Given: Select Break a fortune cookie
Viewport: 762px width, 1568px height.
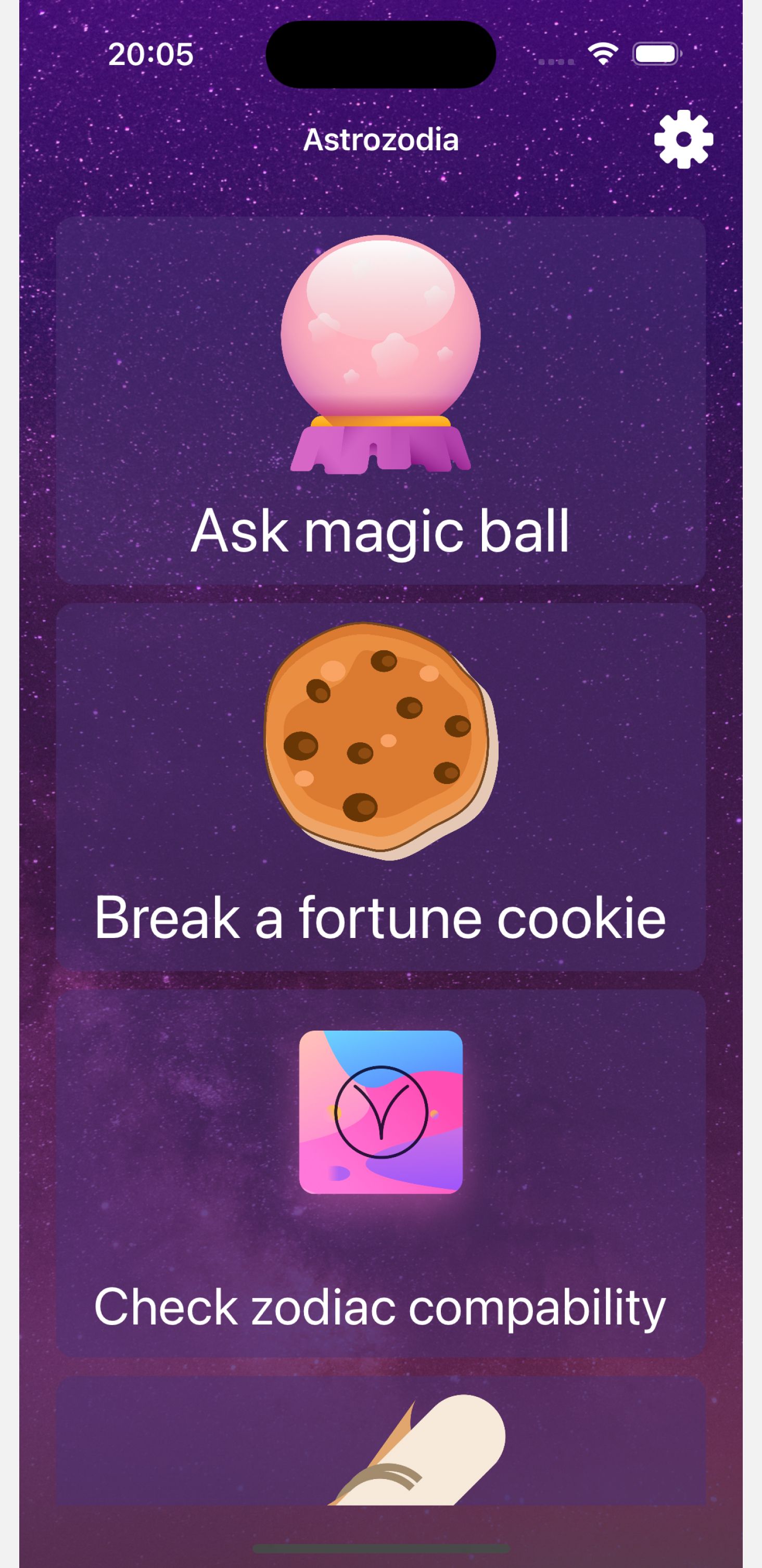Looking at the screenshot, I should coord(380,787).
